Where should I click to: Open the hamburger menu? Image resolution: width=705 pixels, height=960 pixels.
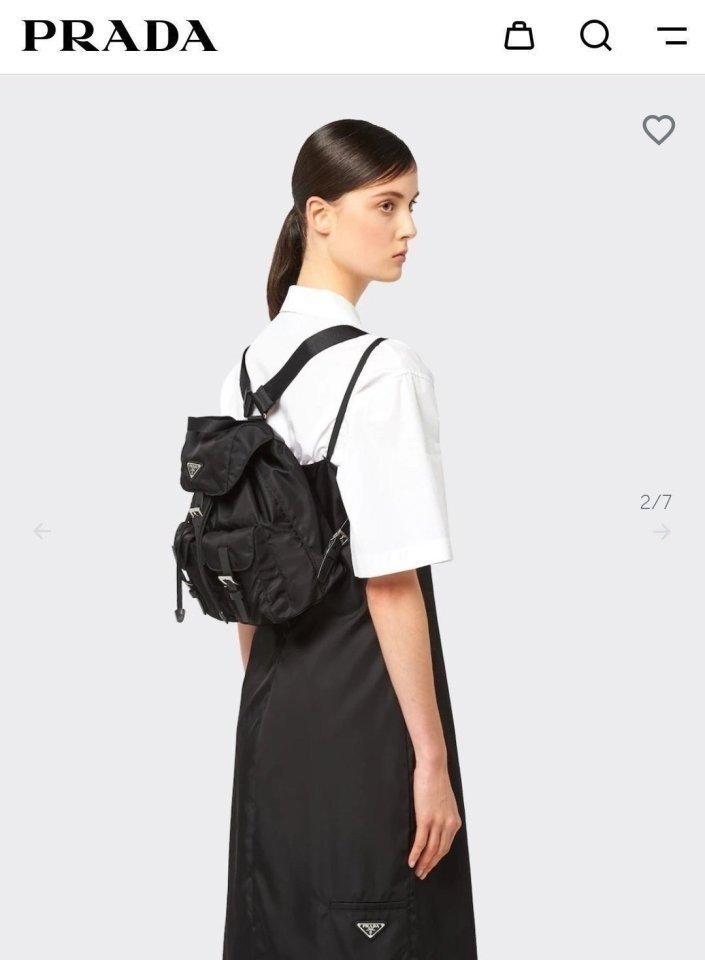[672, 36]
